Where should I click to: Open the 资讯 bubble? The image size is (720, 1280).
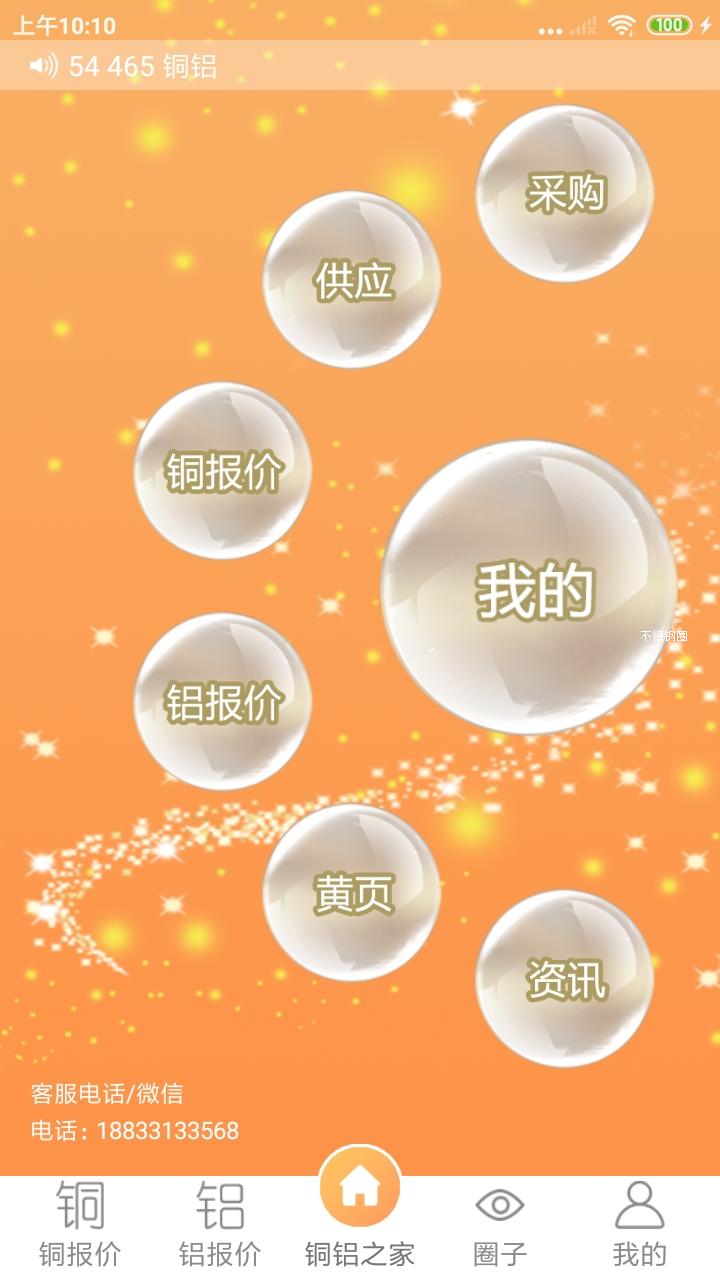click(x=565, y=979)
